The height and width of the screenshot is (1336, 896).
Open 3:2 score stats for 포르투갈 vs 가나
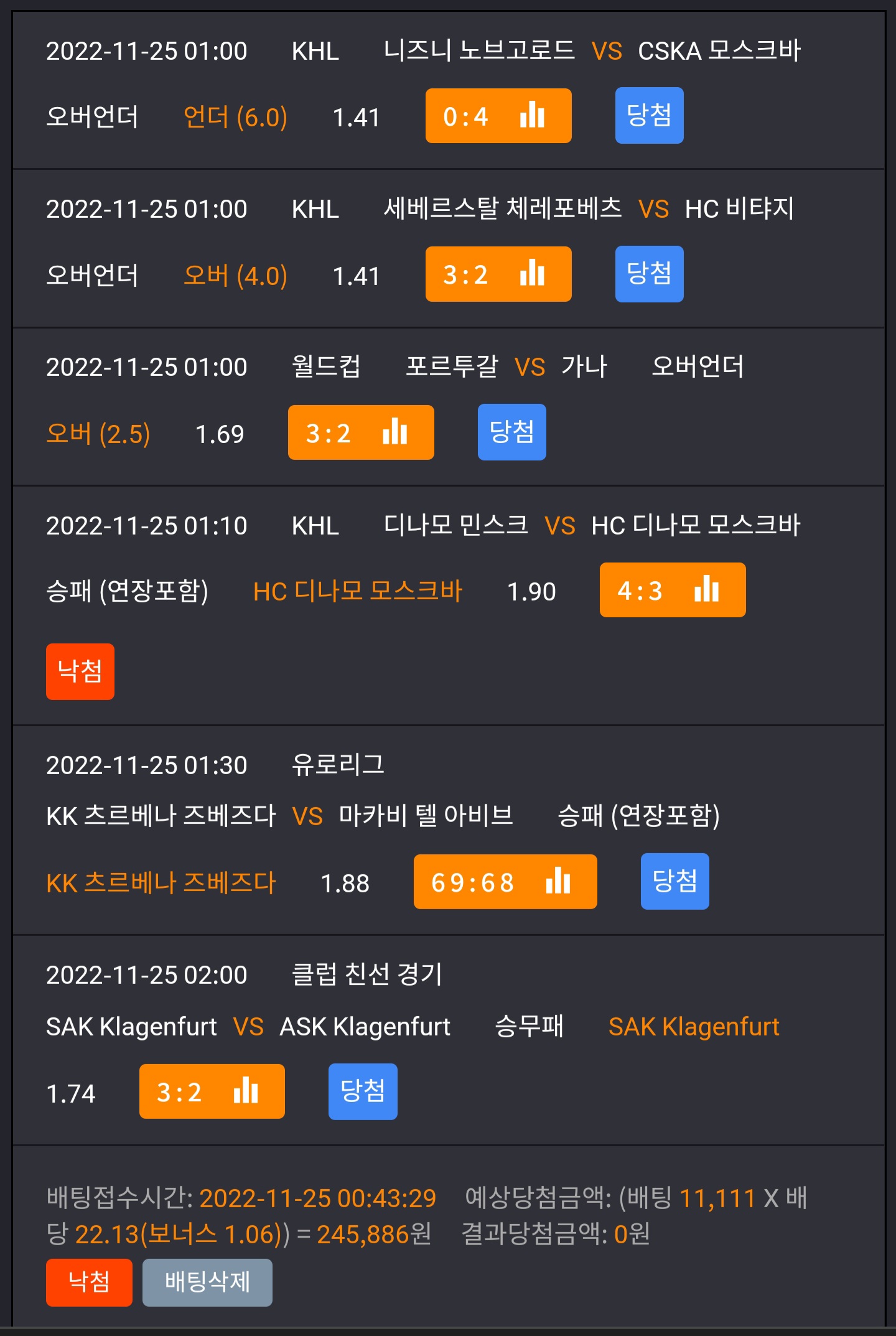[361, 432]
